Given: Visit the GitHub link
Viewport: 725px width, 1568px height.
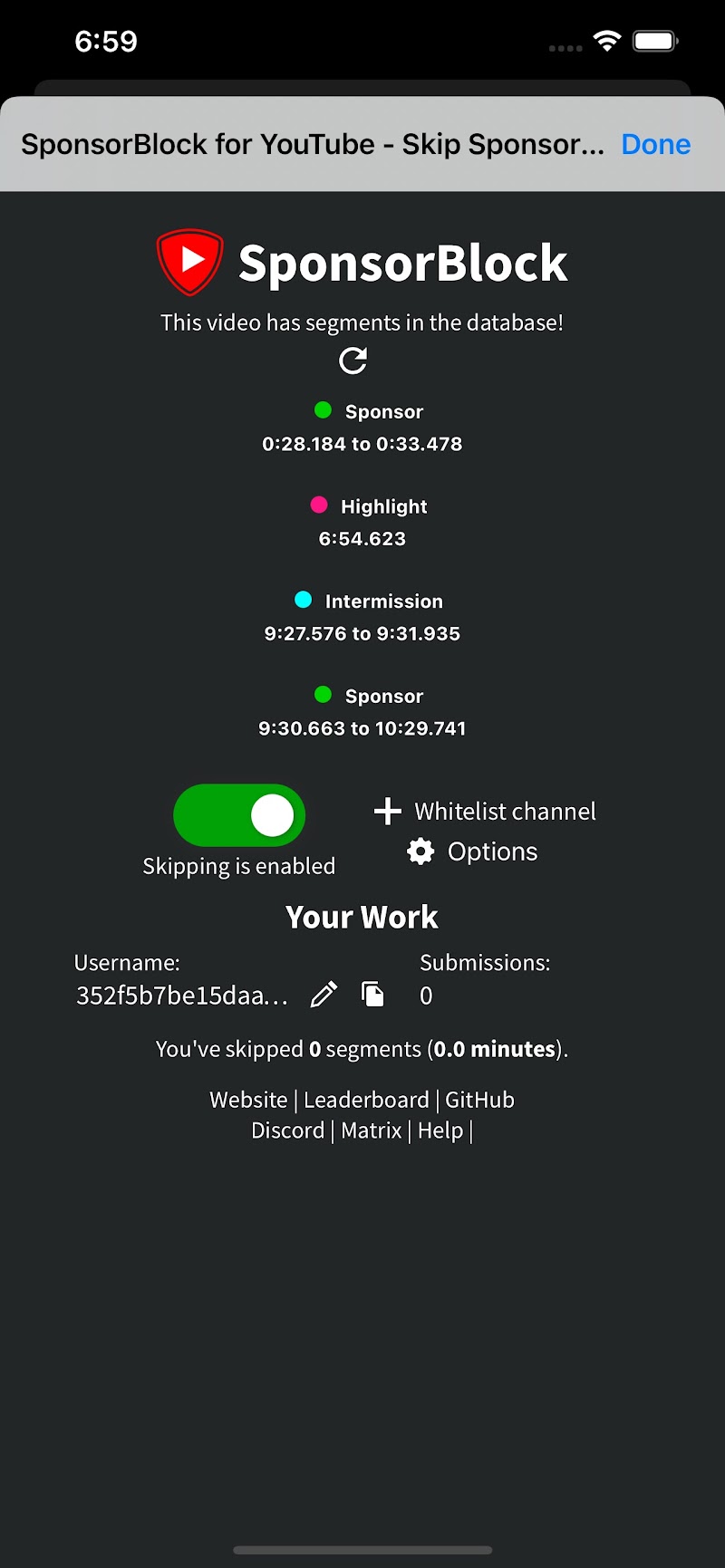Looking at the screenshot, I should (x=479, y=1100).
